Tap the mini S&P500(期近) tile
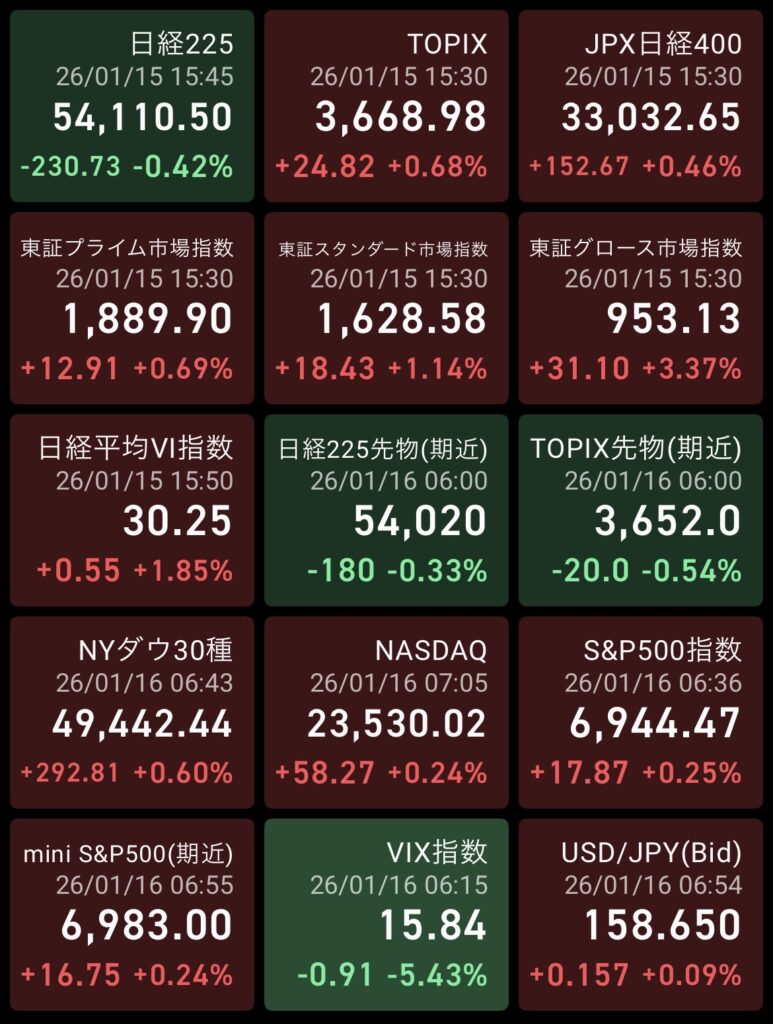Image resolution: width=773 pixels, height=1024 pixels. [132, 914]
